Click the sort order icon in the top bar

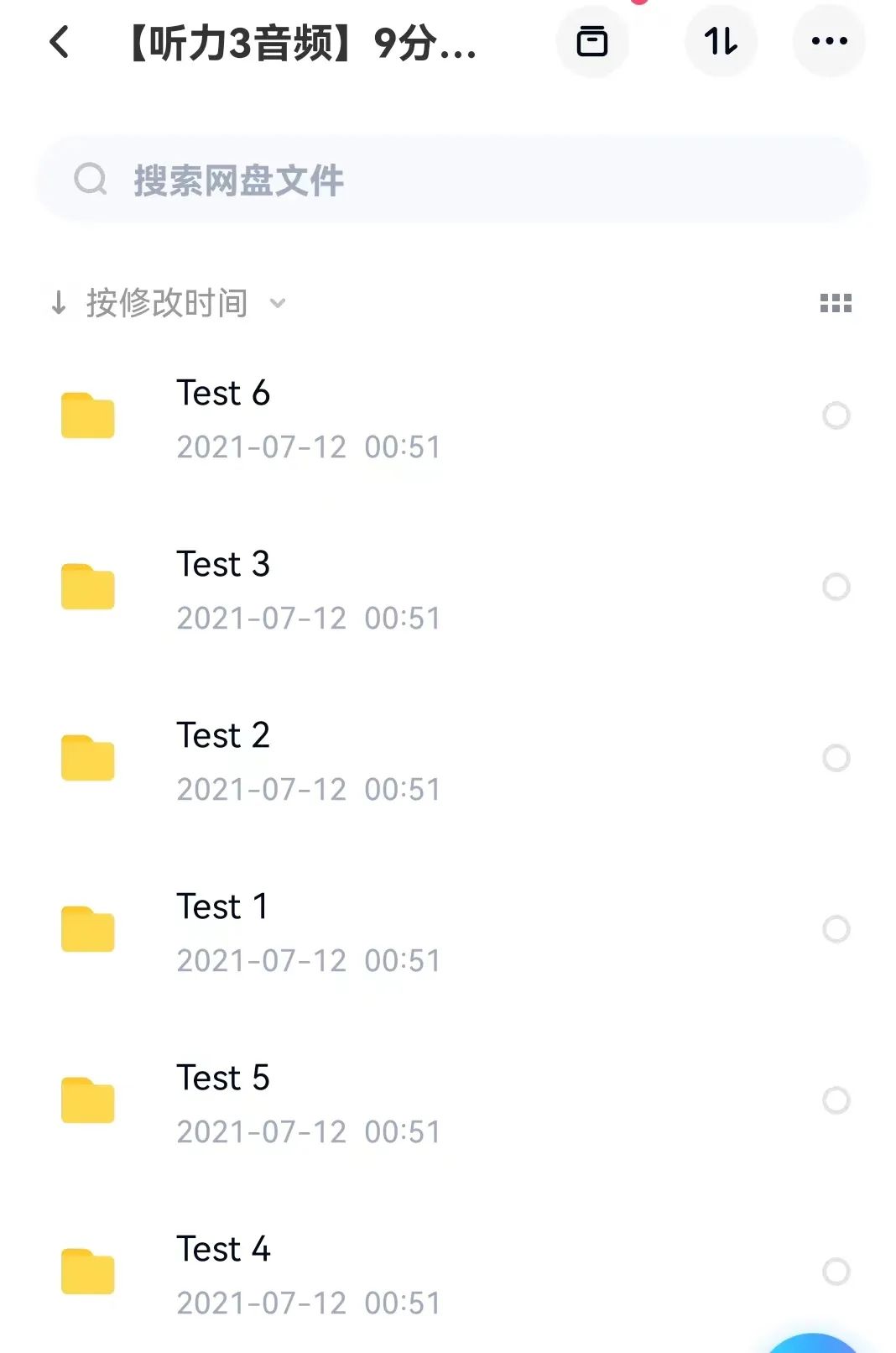[721, 41]
